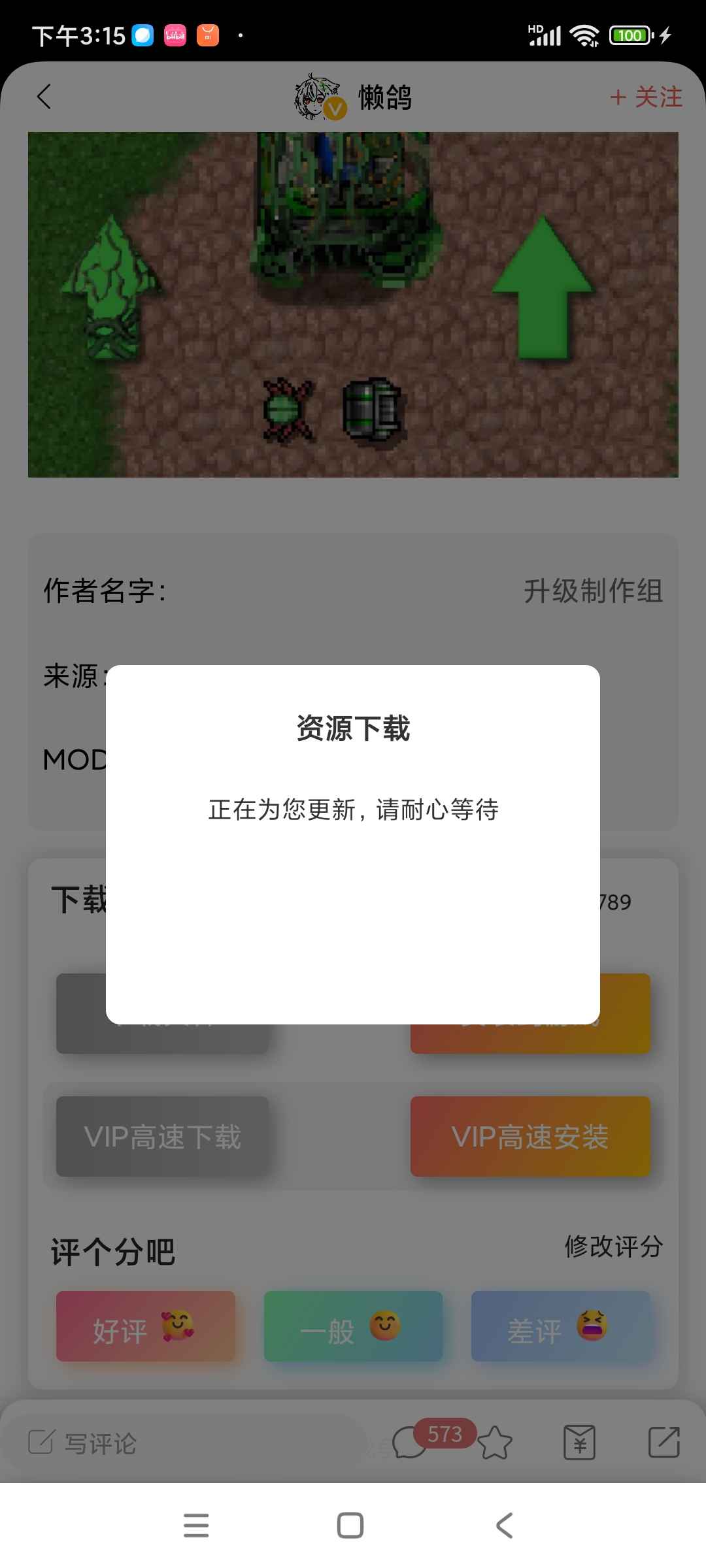
Task: Open the 写评论 comment field
Action: (x=183, y=1443)
